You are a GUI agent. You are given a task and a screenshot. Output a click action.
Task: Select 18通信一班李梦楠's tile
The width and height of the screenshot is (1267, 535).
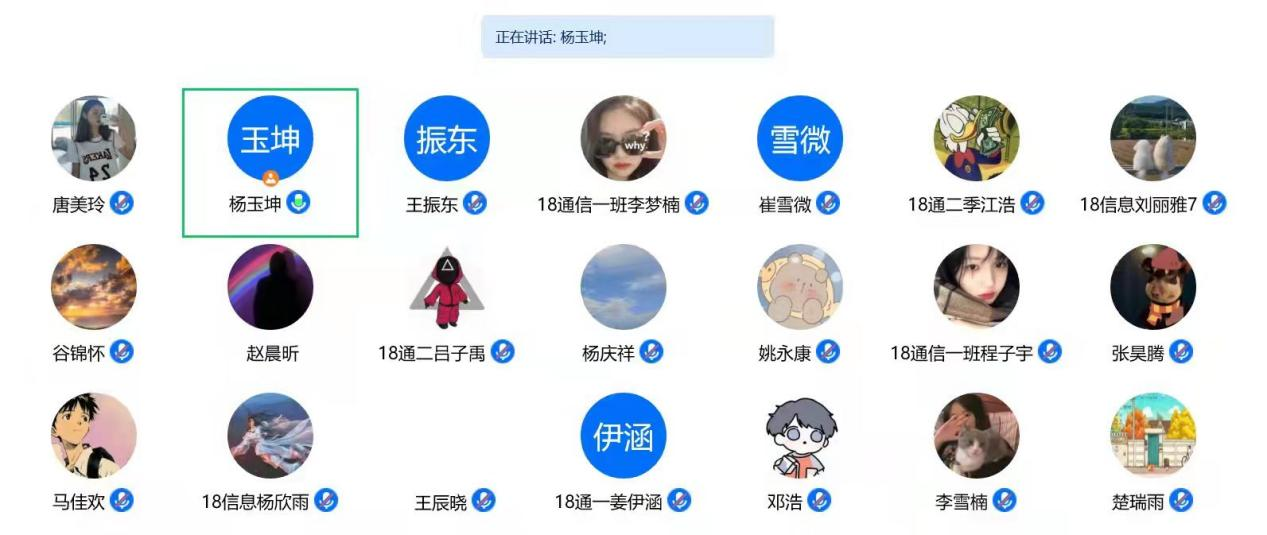(x=623, y=139)
